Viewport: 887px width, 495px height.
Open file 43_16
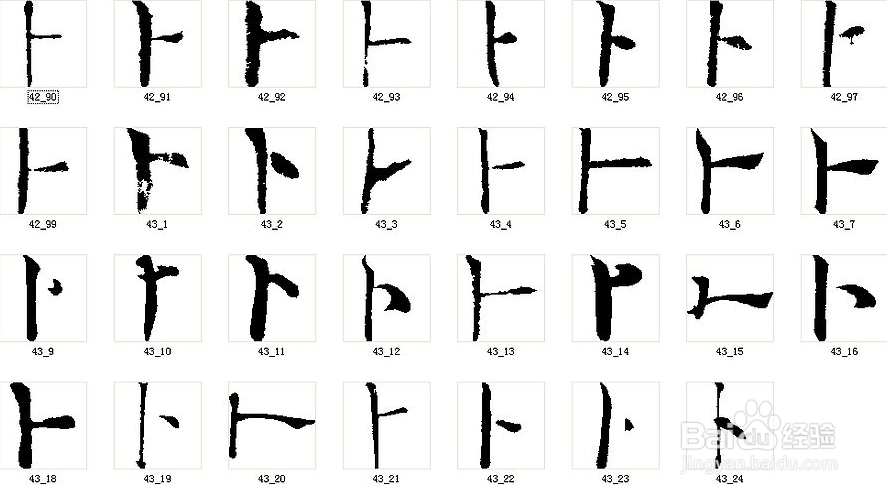843,298
